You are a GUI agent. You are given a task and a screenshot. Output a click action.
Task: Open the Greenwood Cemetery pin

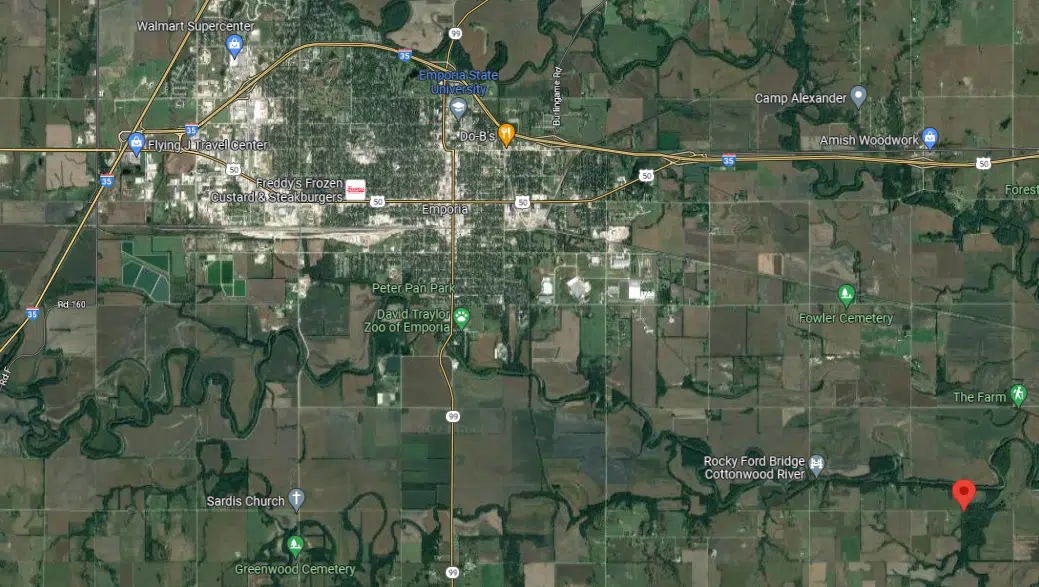click(295, 546)
